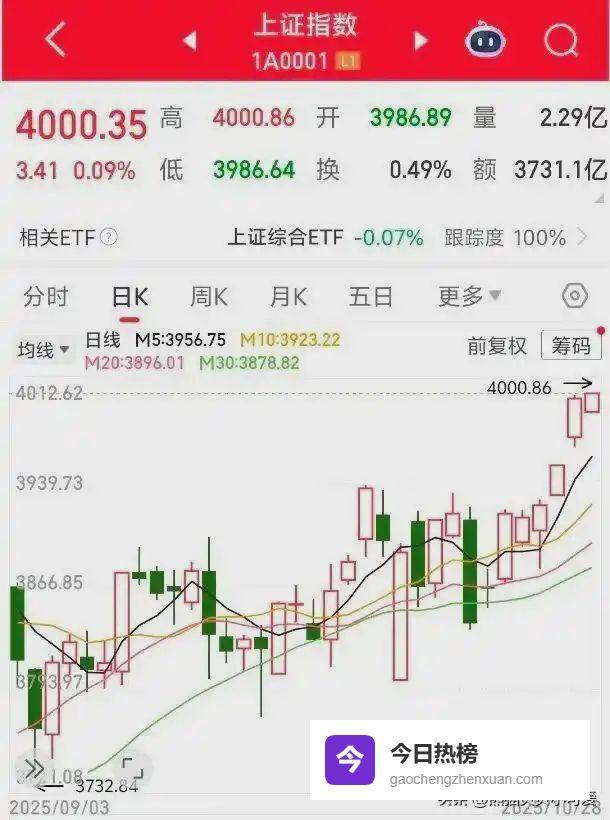Enter fullscreen chart view
This screenshot has width=610, height=820.
coord(130,768)
